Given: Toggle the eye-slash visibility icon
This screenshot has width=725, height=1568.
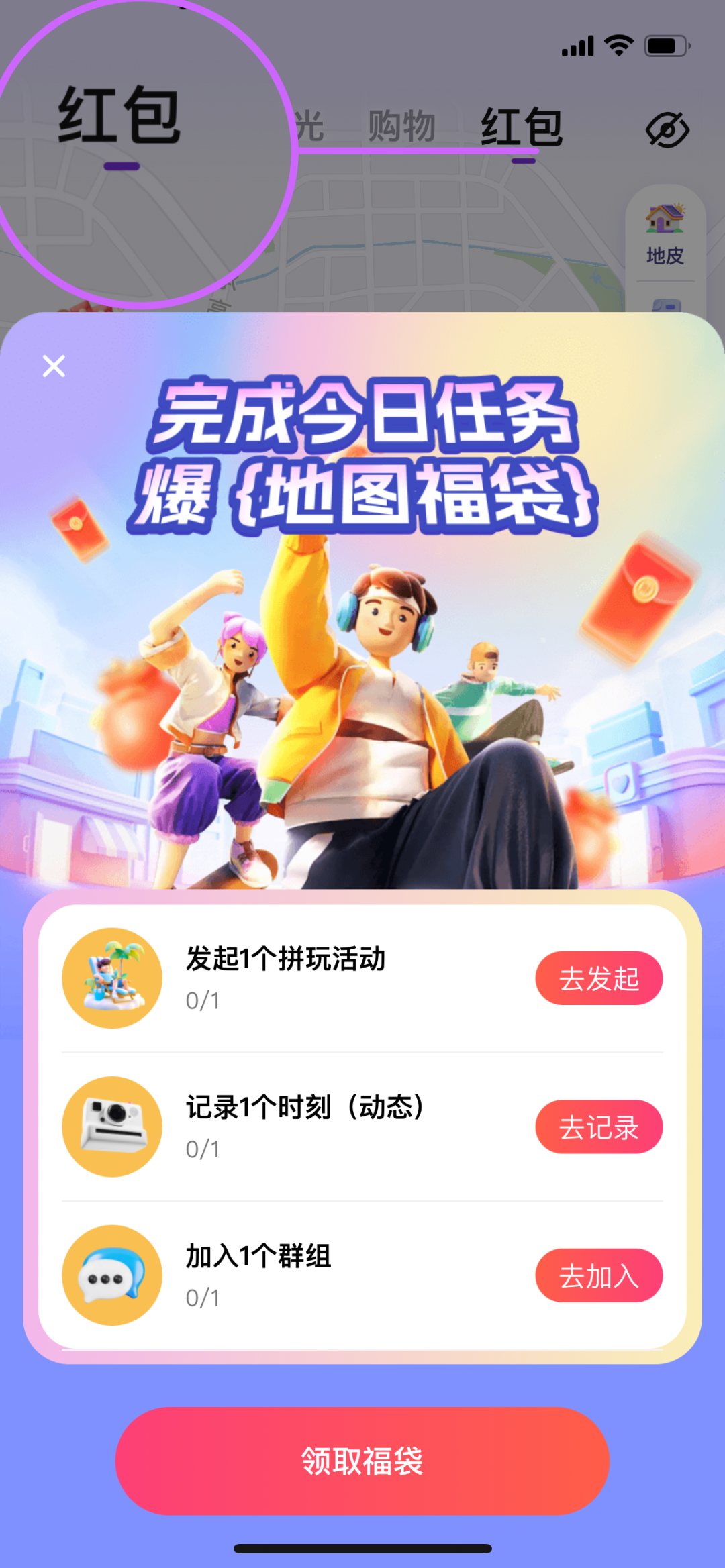Looking at the screenshot, I should [x=667, y=129].
